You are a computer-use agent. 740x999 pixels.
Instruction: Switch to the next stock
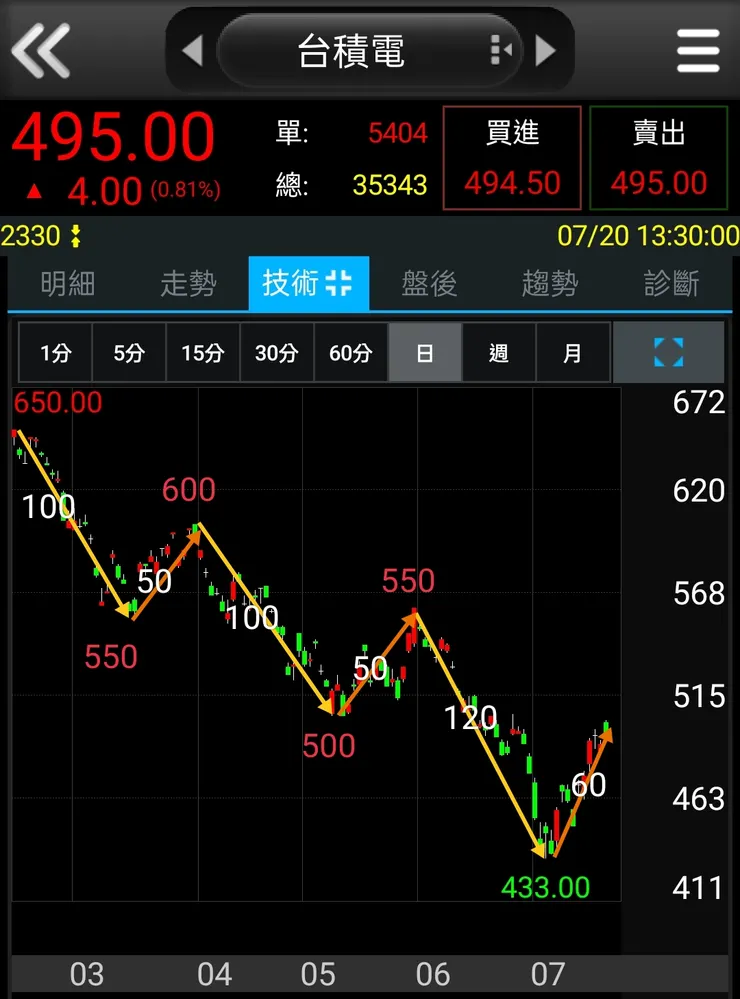coord(546,50)
